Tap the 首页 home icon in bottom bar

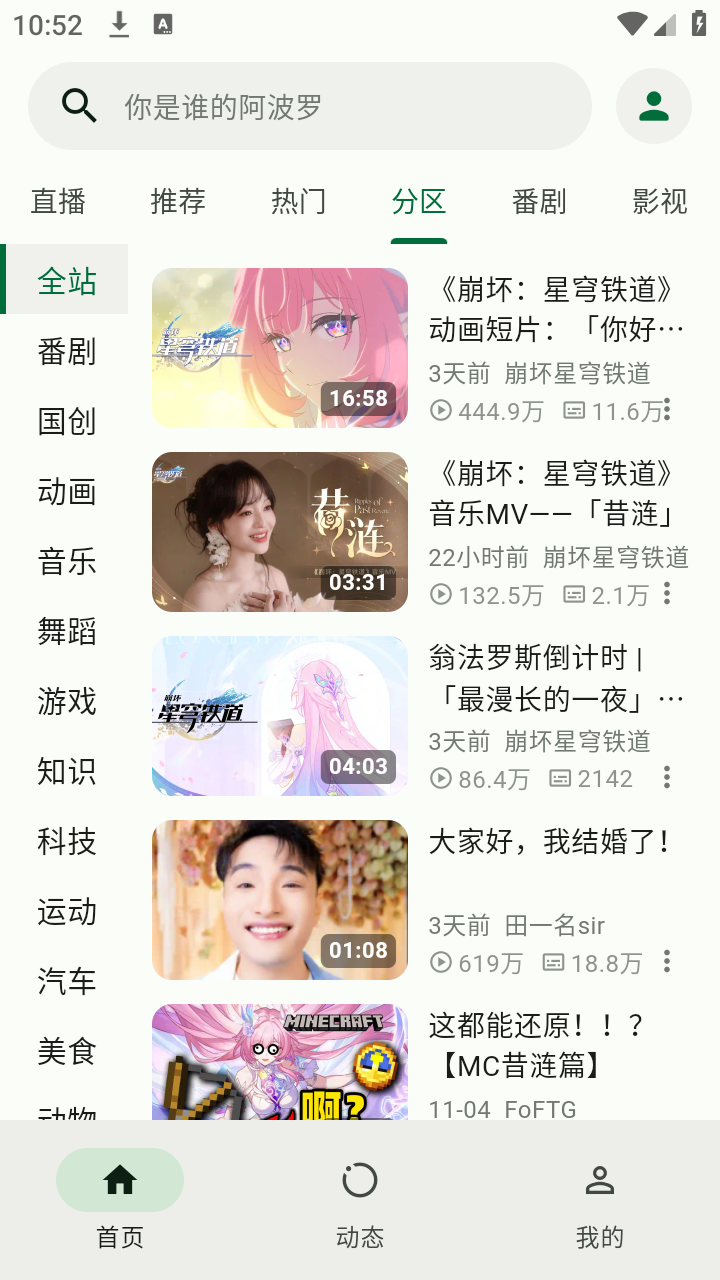pyautogui.click(x=119, y=1180)
